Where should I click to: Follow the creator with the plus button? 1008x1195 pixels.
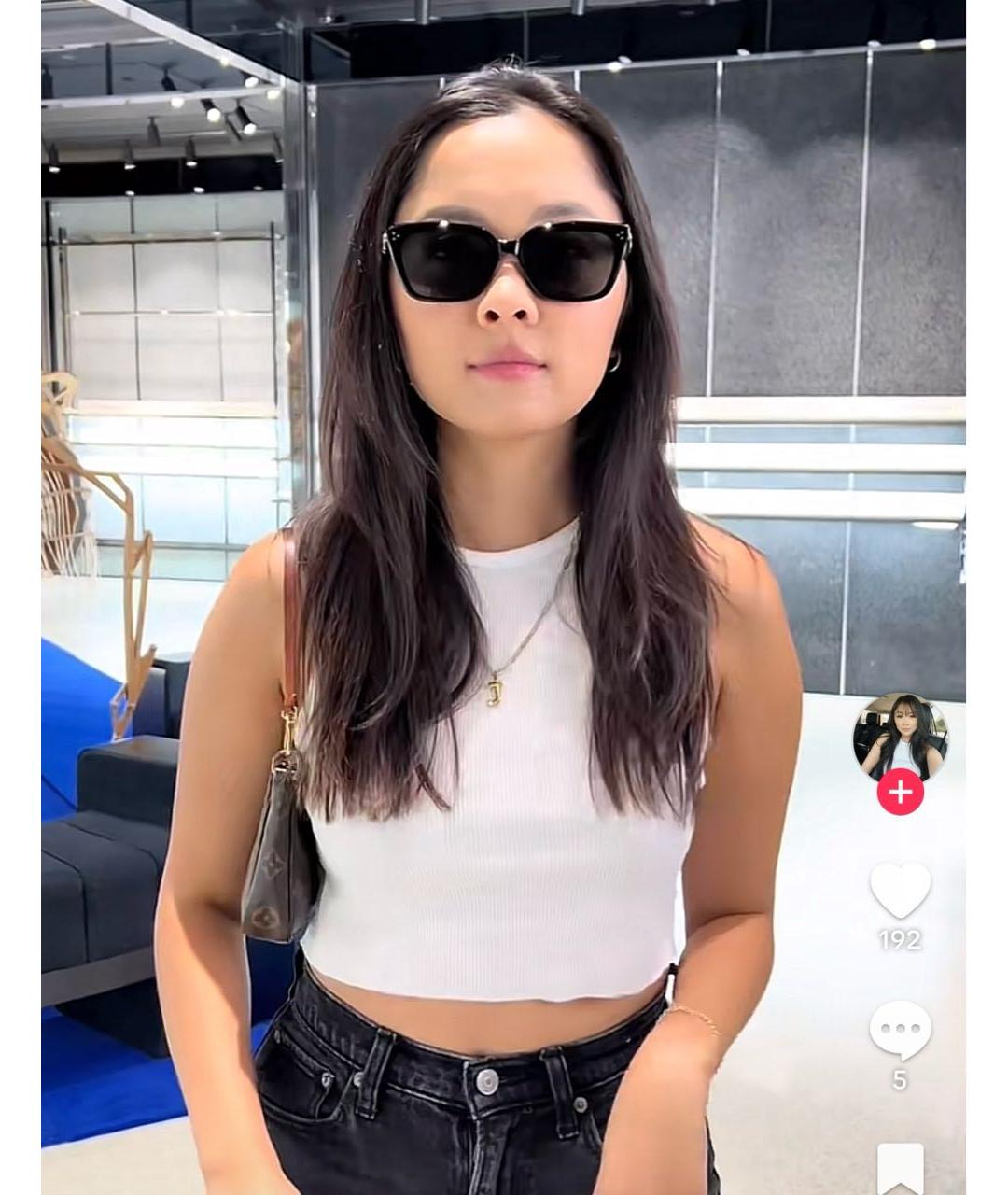900,793
